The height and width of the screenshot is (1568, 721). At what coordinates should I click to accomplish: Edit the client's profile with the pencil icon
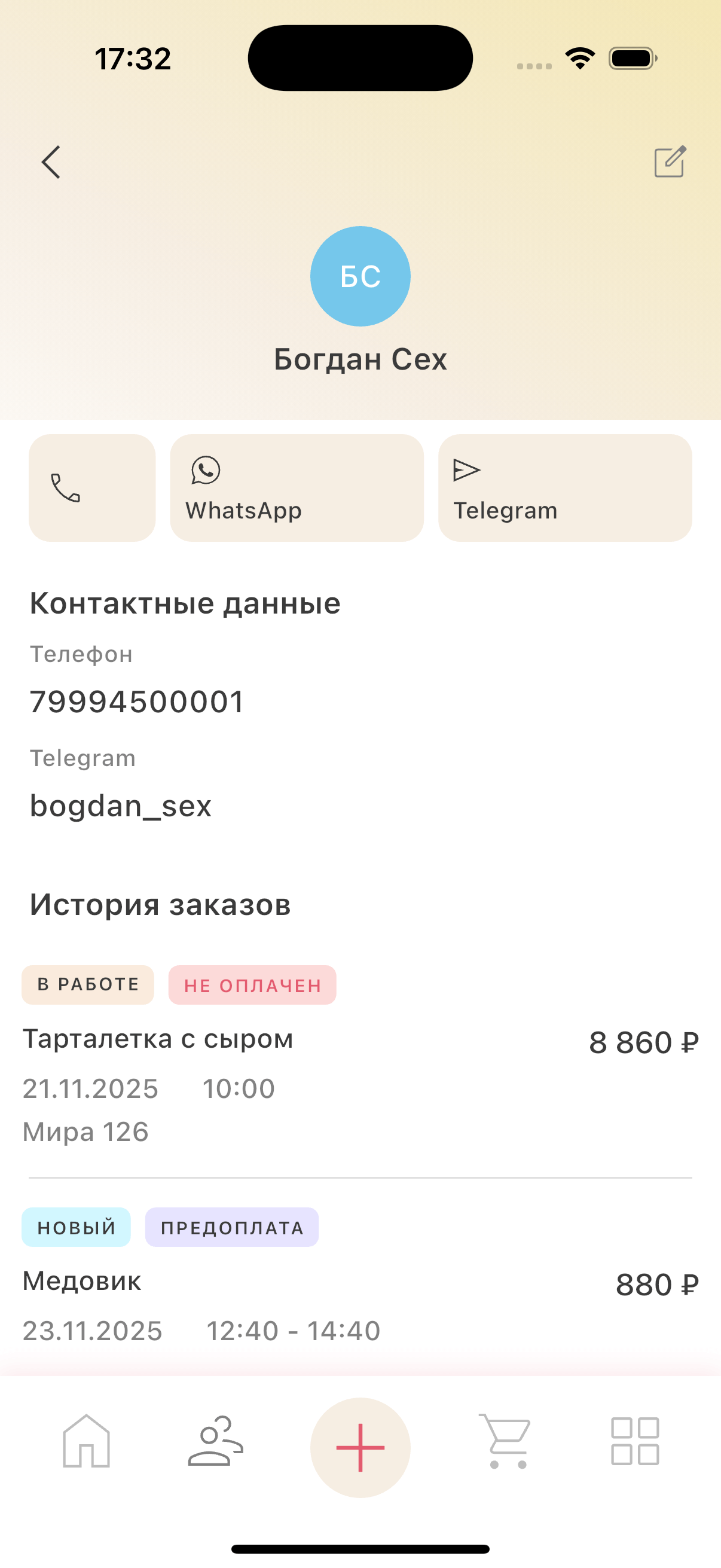click(x=670, y=162)
